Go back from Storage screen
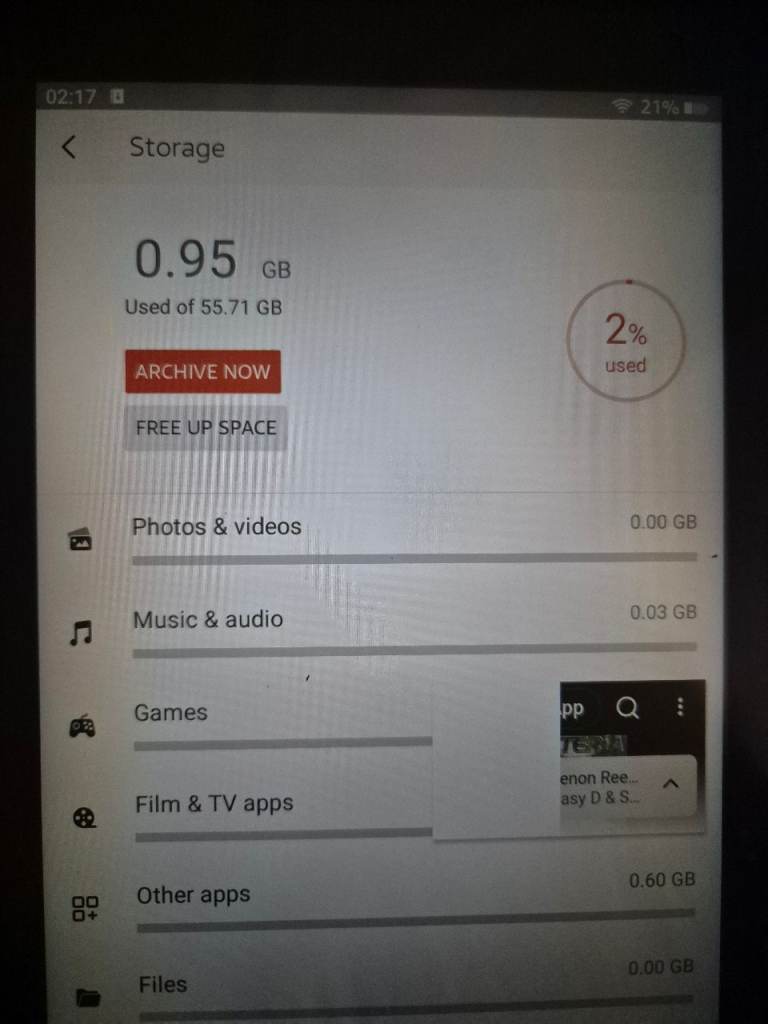This screenshot has width=768, height=1024. pyautogui.click(x=68, y=148)
